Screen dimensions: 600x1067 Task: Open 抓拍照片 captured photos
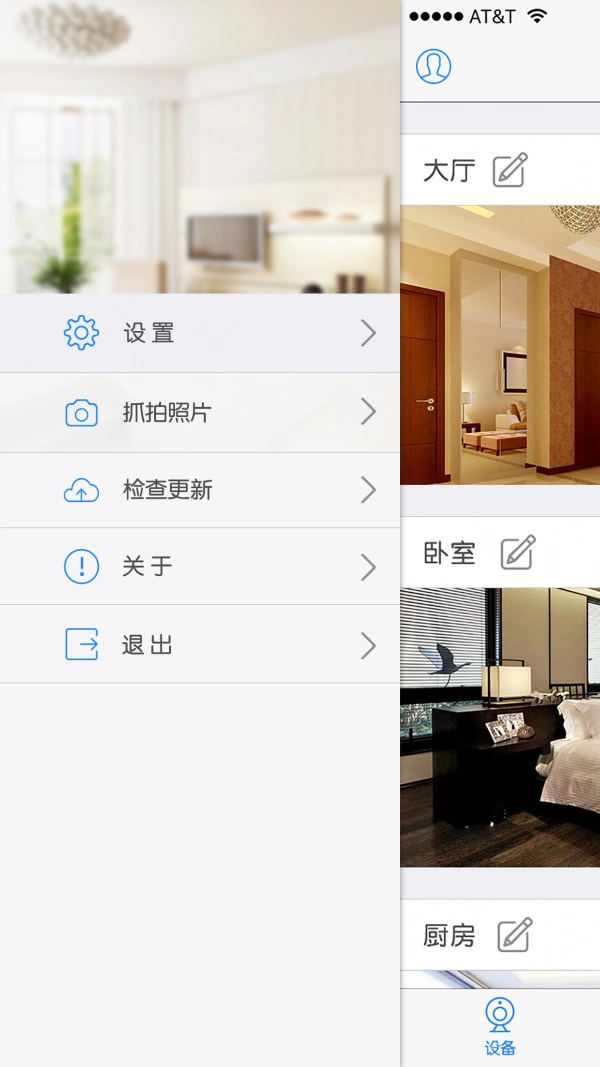click(x=200, y=412)
